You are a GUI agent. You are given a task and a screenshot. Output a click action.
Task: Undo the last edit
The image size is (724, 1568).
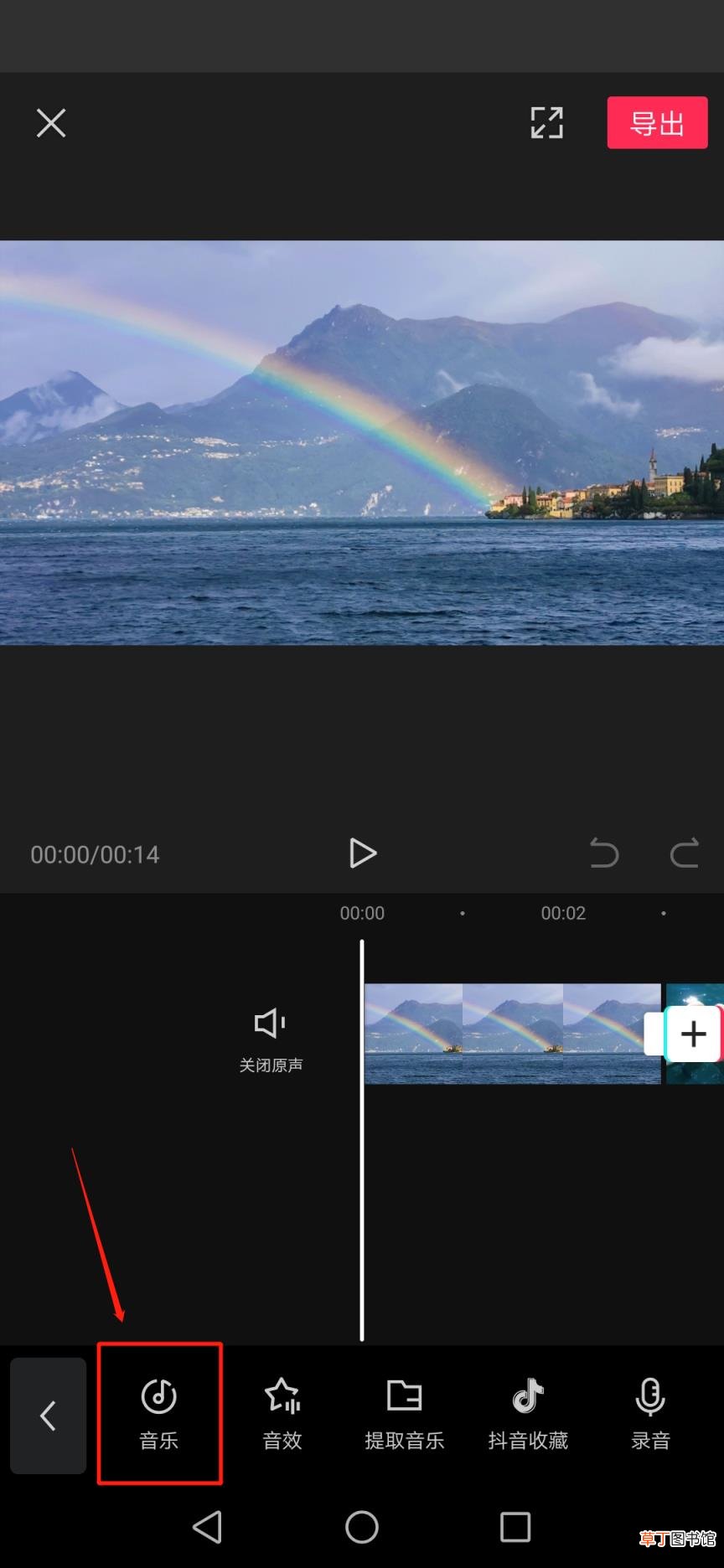pyautogui.click(x=603, y=854)
